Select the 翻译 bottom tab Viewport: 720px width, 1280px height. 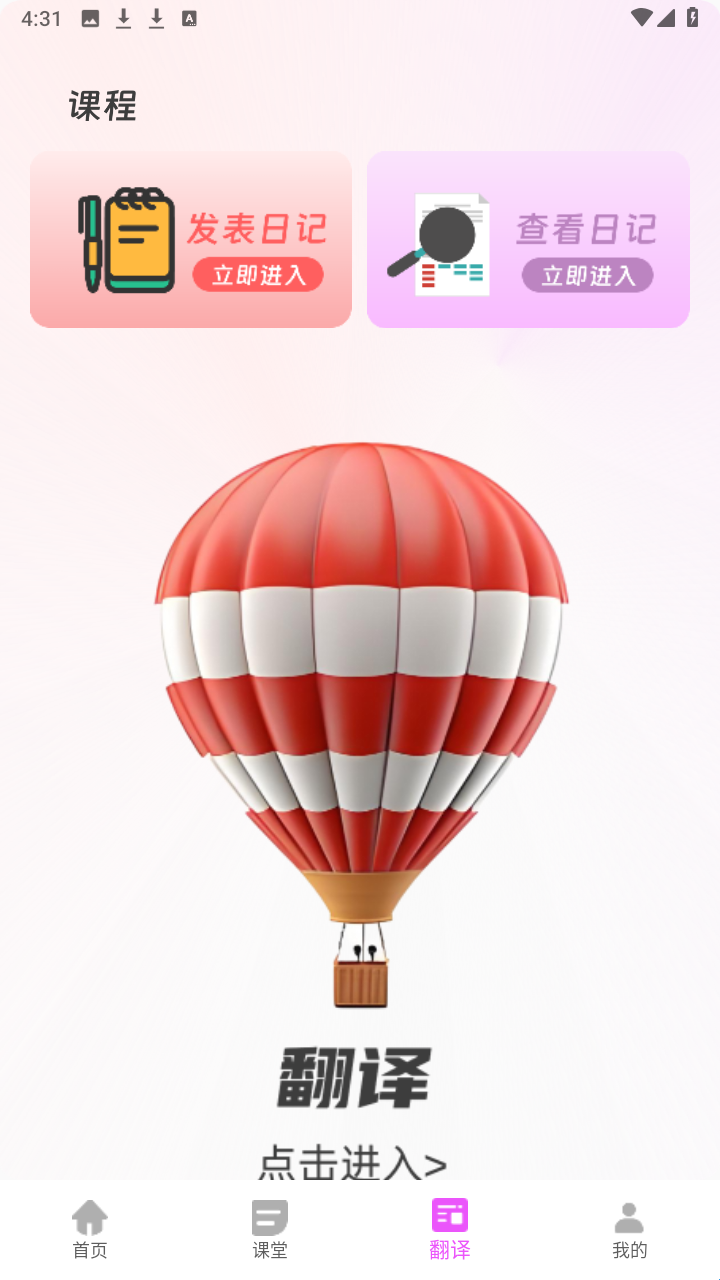[x=450, y=1230]
